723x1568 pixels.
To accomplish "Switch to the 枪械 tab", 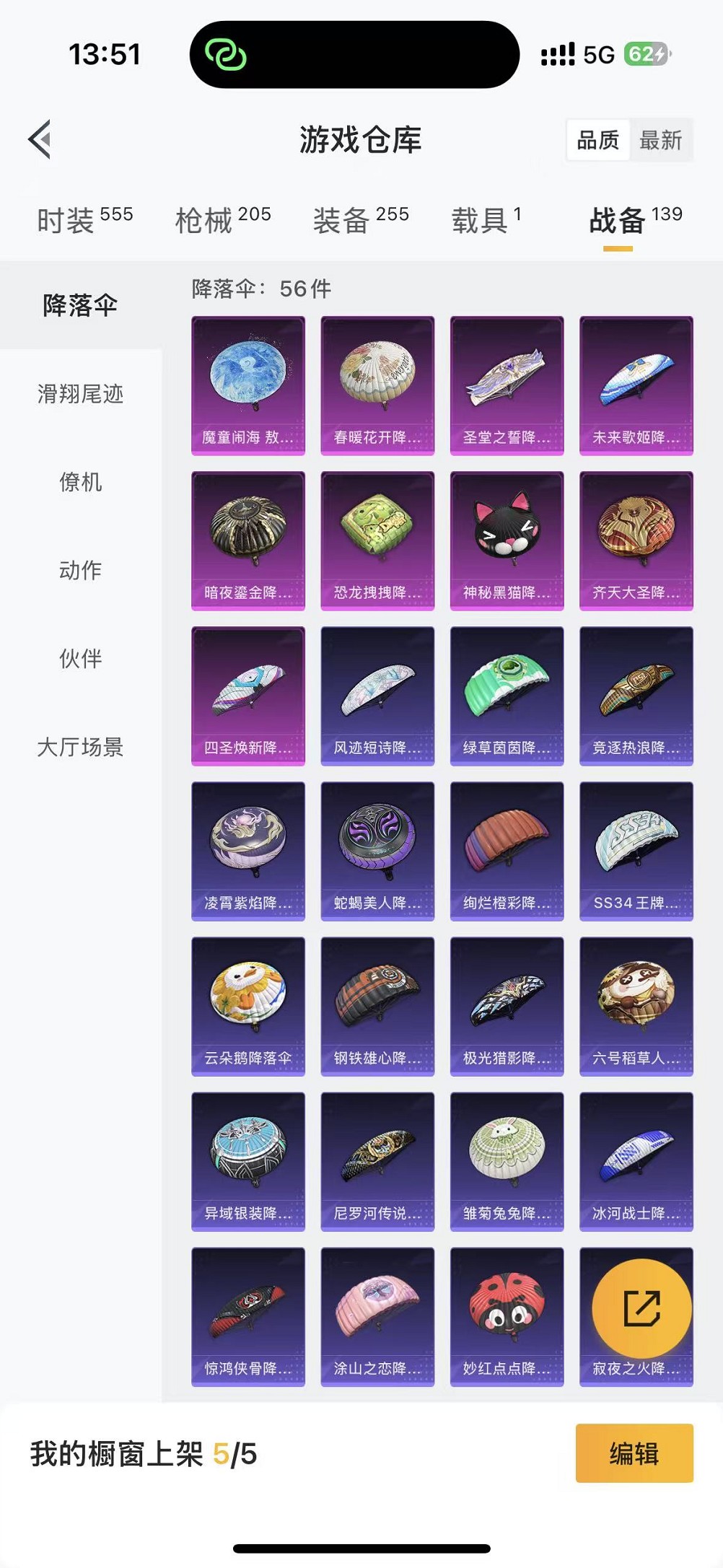I will click(222, 219).
